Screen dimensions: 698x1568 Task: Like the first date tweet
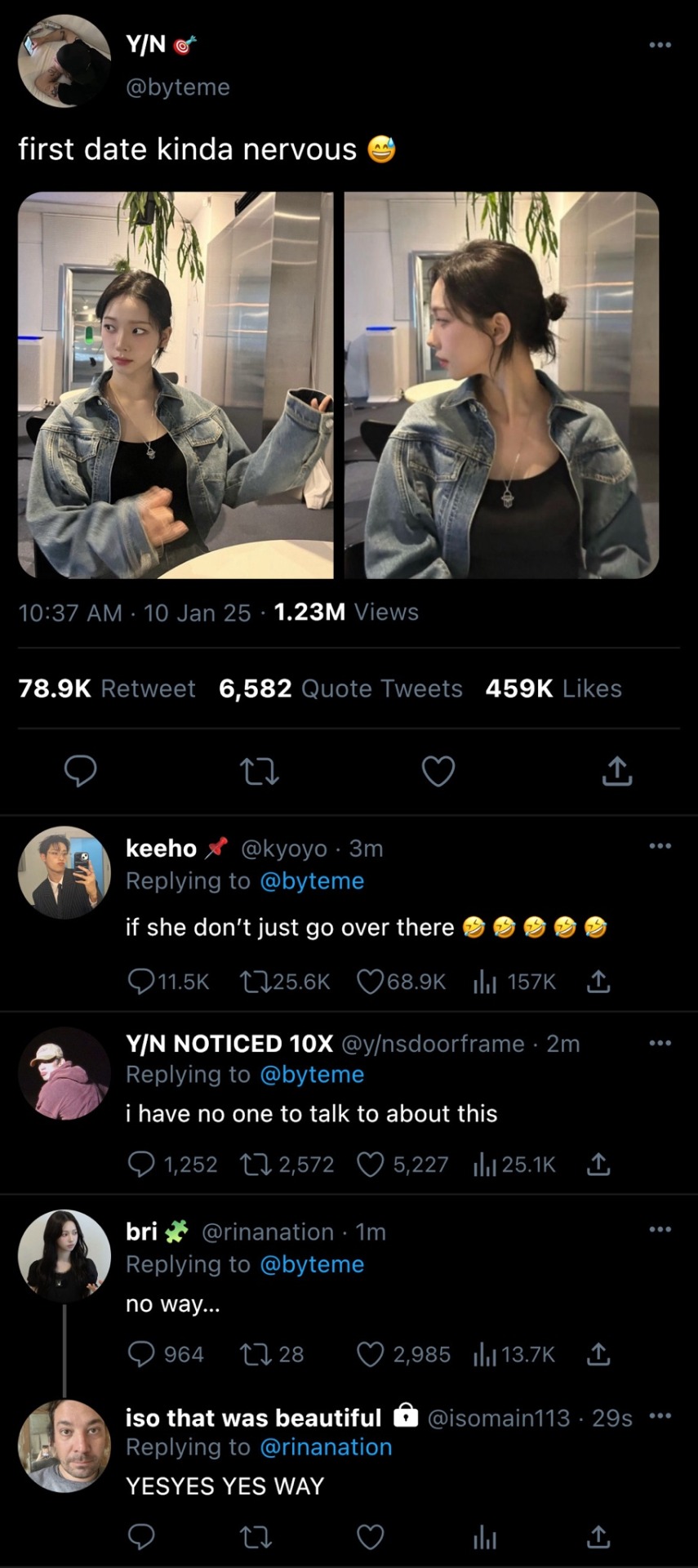(x=438, y=771)
